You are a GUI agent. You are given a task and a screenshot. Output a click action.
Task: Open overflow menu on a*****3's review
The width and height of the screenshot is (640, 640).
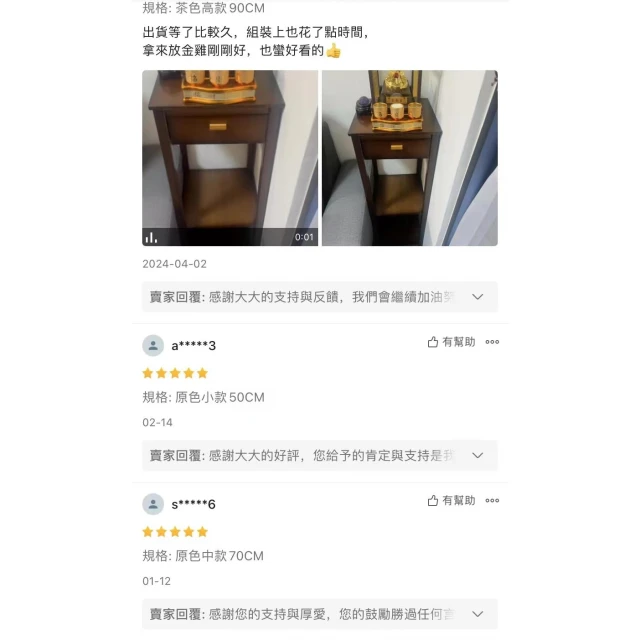pos(492,342)
